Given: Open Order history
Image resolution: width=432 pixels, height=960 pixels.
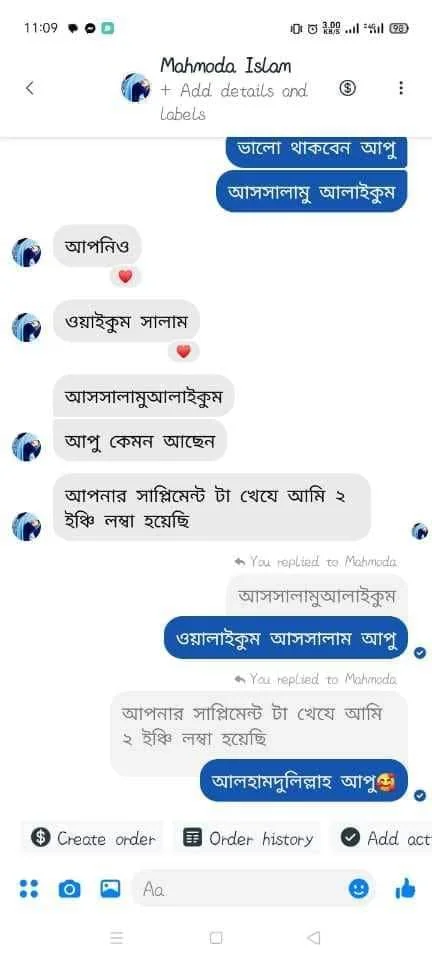Looking at the screenshot, I should (x=248, y=838).
